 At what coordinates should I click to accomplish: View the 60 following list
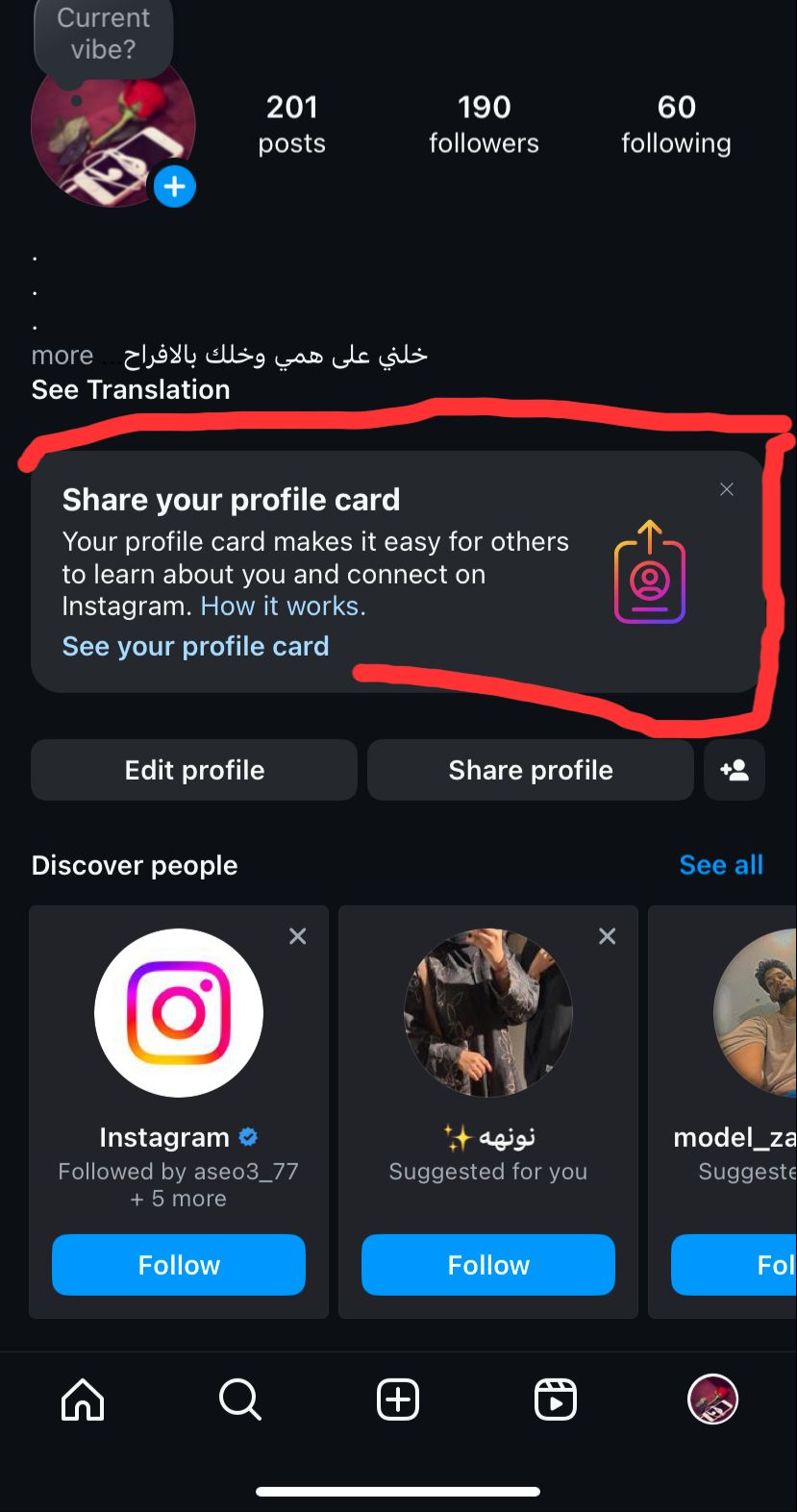tap(676, 124)
